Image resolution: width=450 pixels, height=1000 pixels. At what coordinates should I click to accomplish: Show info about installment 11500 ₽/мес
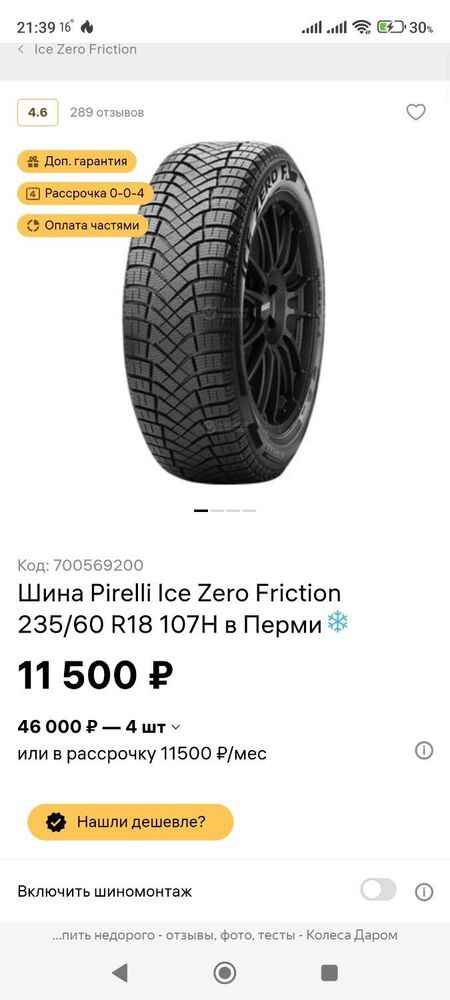[424, 751]
